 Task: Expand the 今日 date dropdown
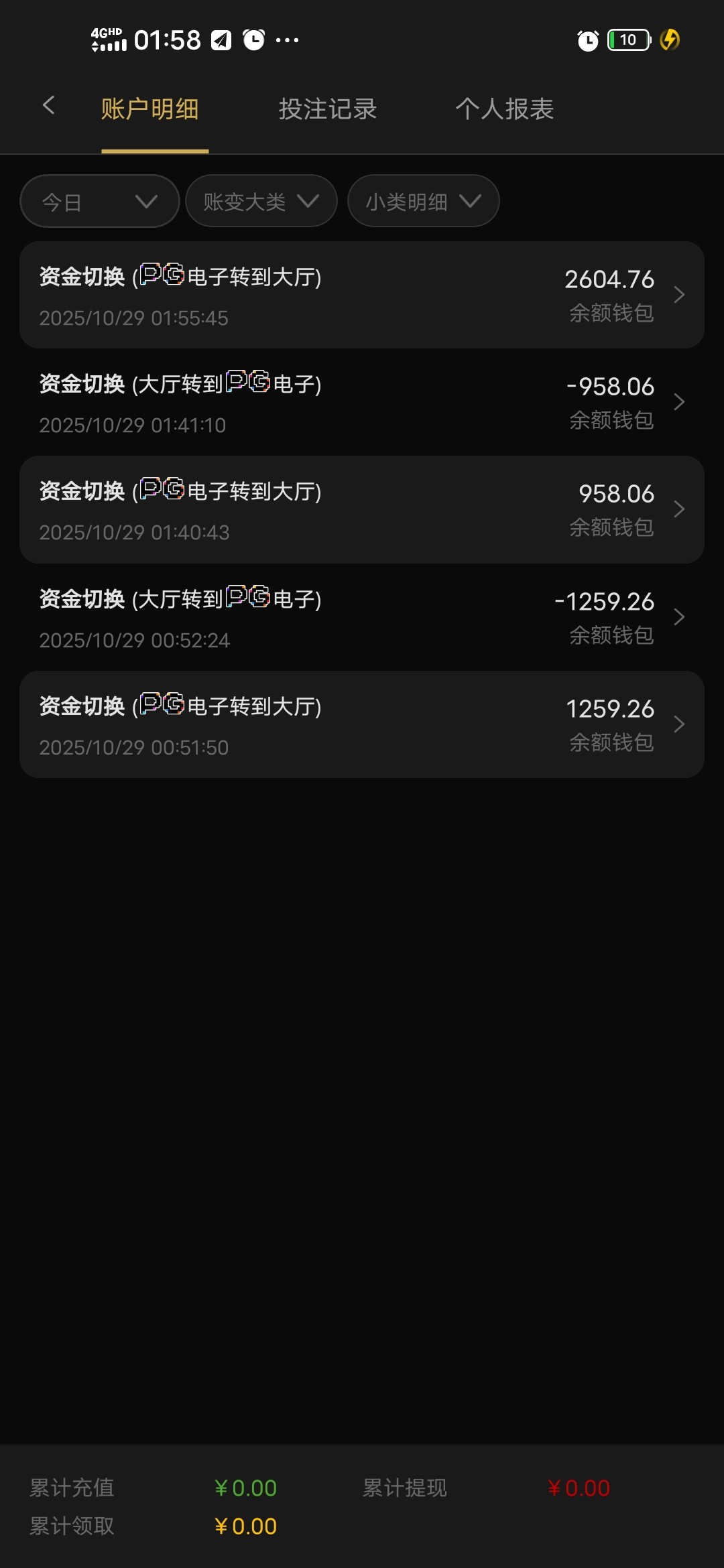(99, 201)
